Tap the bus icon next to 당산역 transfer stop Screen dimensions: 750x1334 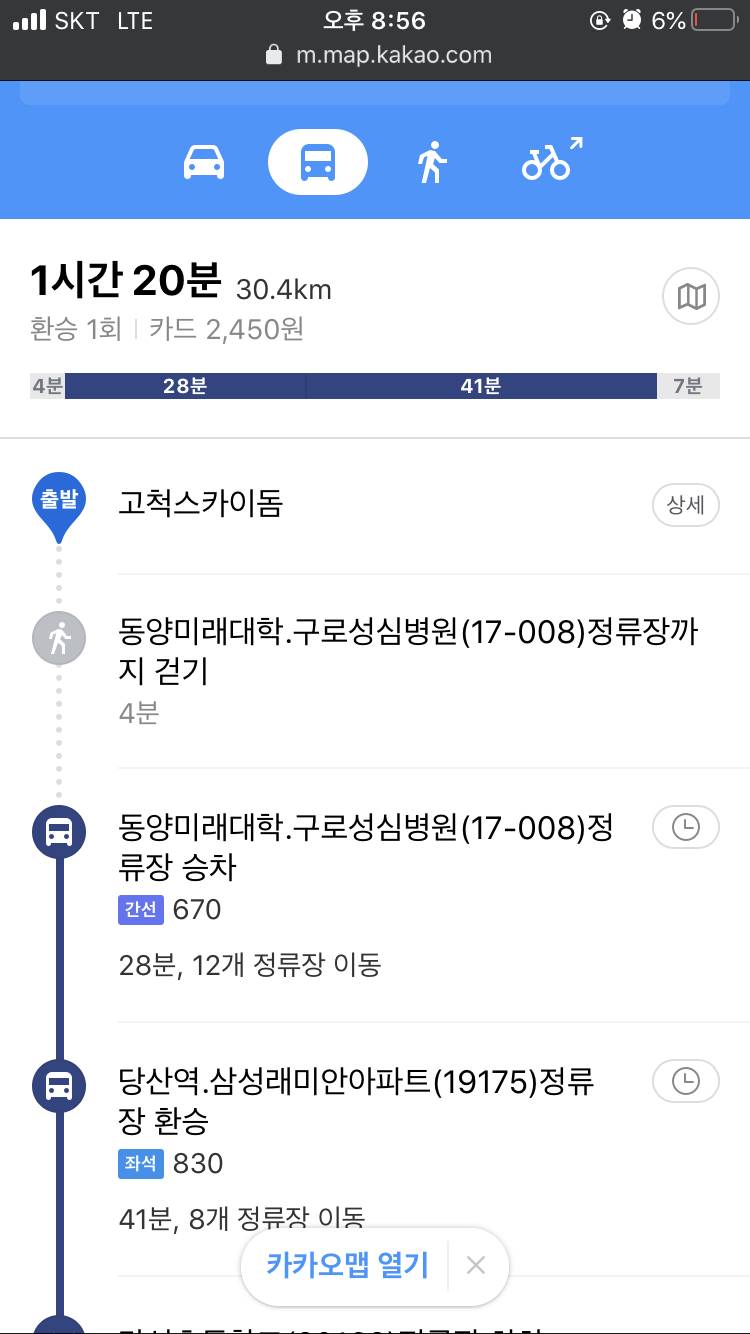pyautogui.click(x=58, y=1086)
